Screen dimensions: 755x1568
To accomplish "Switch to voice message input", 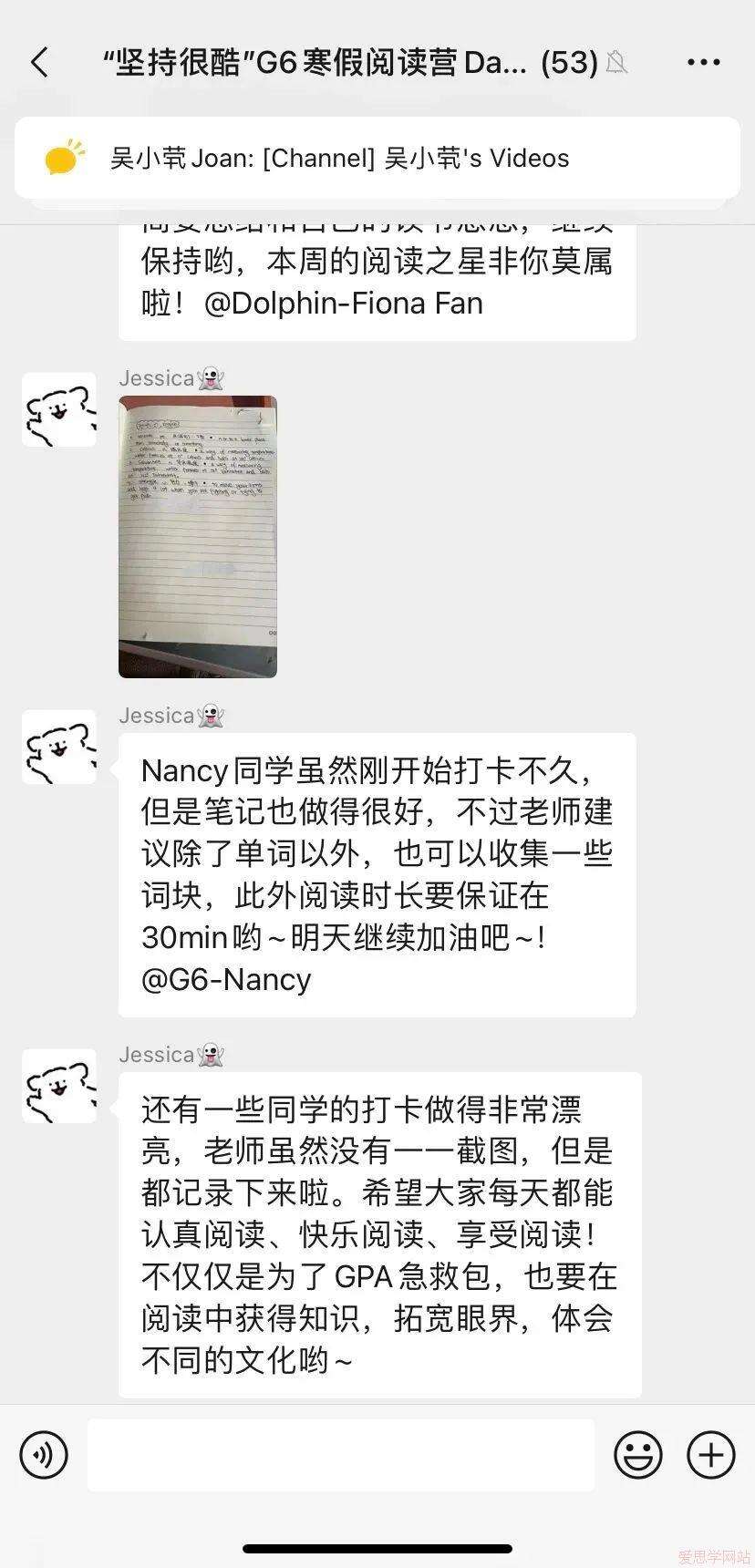I will point(44,1454).
